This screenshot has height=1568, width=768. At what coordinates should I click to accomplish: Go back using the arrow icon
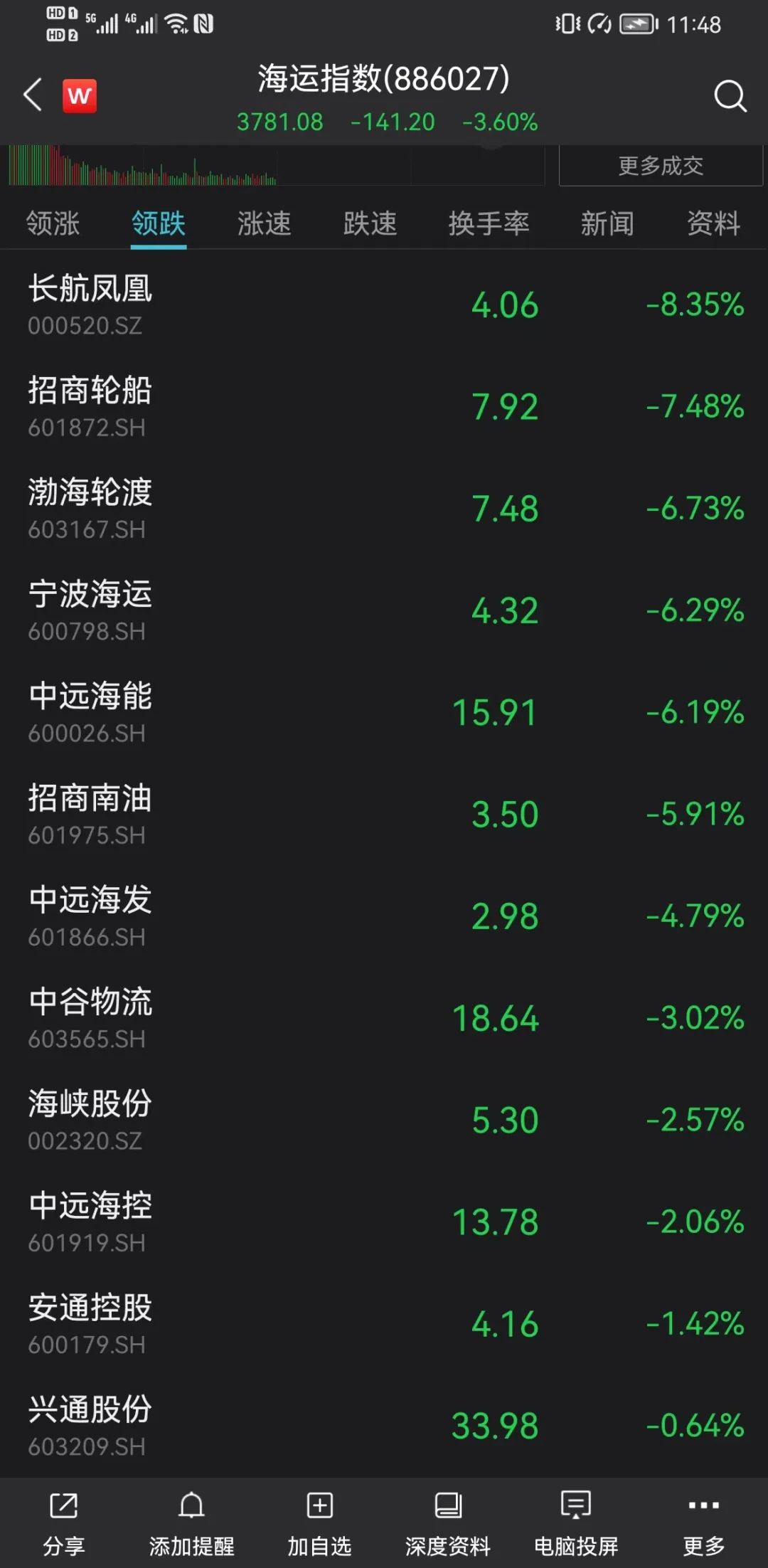(33, 95)
